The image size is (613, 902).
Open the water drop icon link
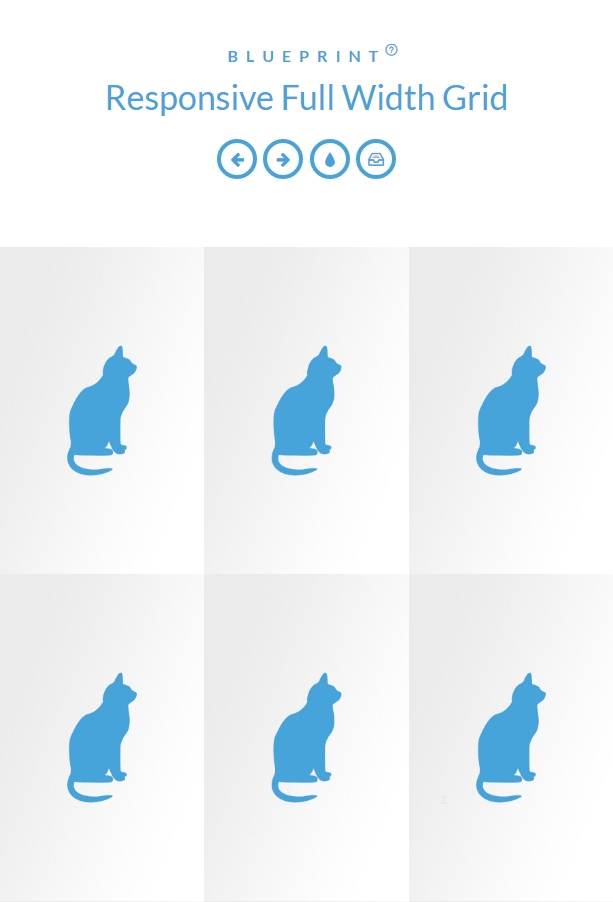(x=329, y=159)
